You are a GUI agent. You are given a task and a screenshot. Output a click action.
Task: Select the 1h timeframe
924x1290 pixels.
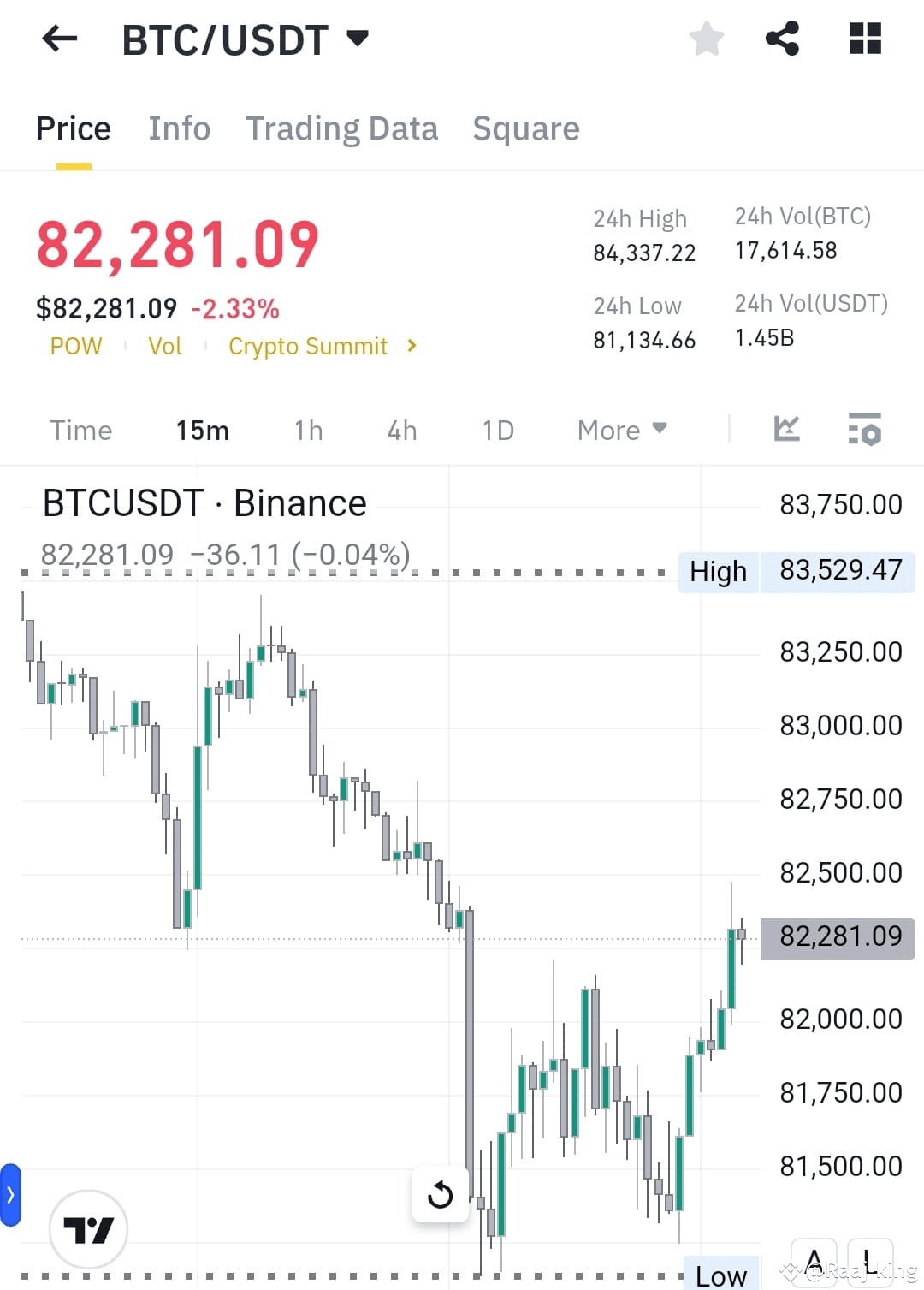(x=307, y=430)
